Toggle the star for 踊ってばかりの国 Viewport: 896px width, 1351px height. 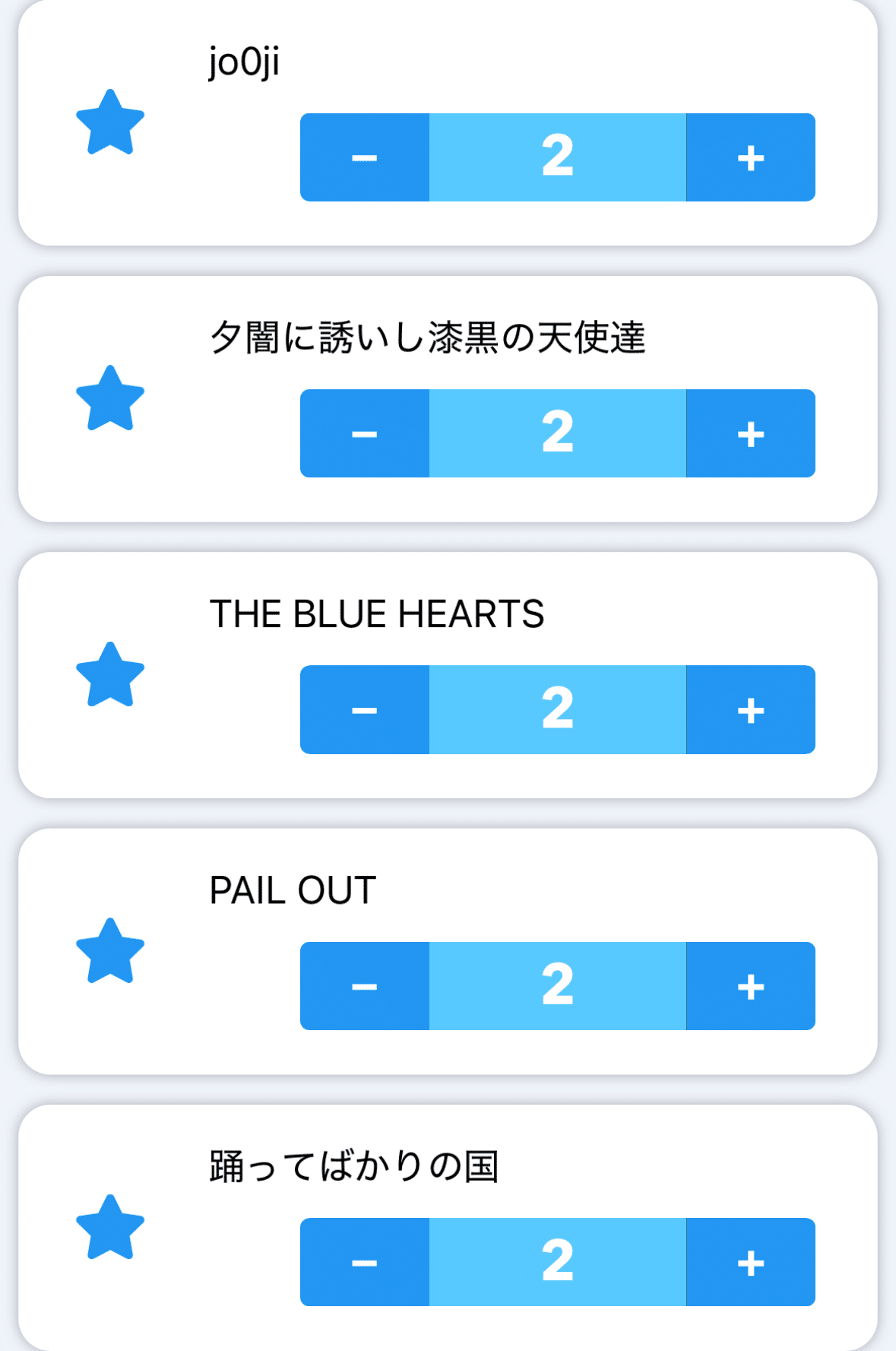click(x=110, y=1229)
